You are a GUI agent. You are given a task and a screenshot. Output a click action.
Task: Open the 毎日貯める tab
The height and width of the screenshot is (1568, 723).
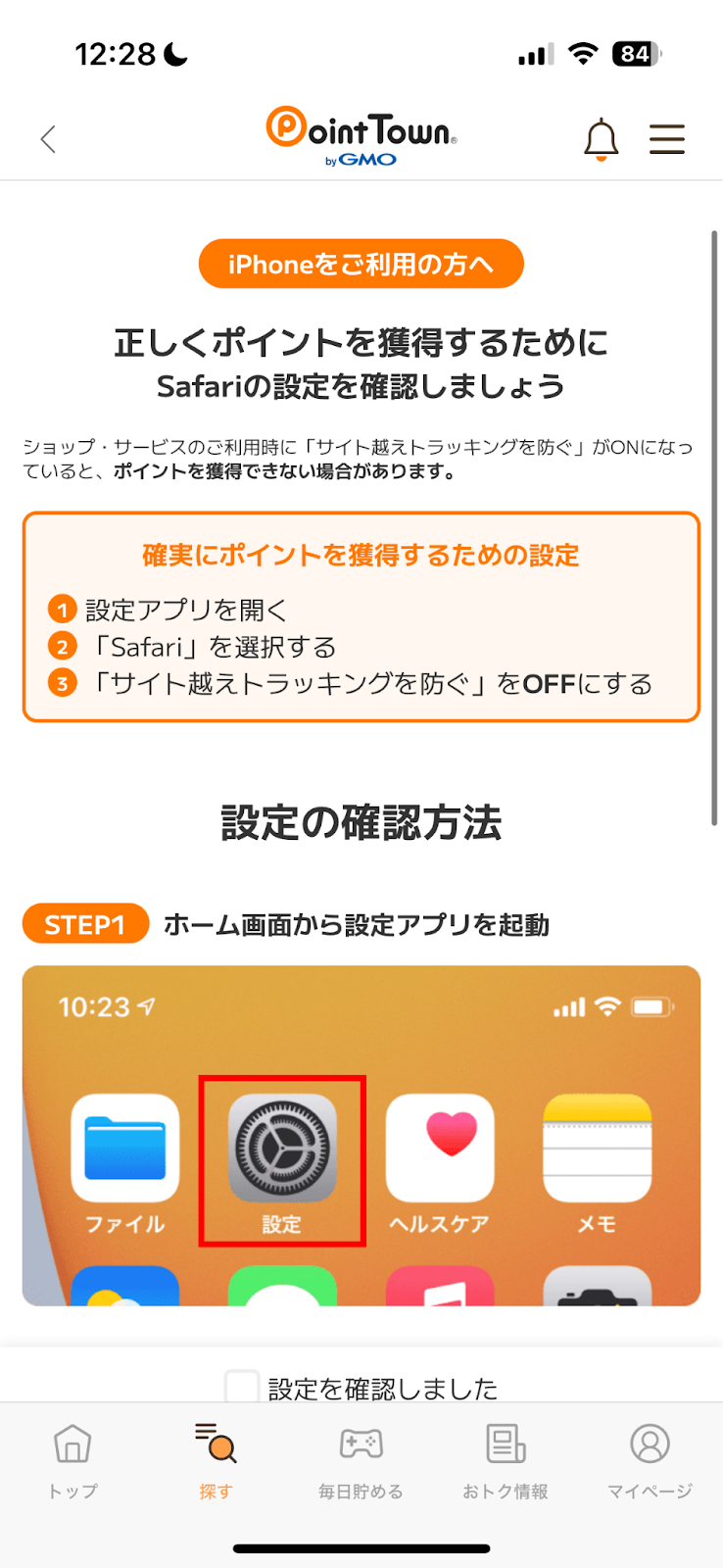[x=361, y=1460]
